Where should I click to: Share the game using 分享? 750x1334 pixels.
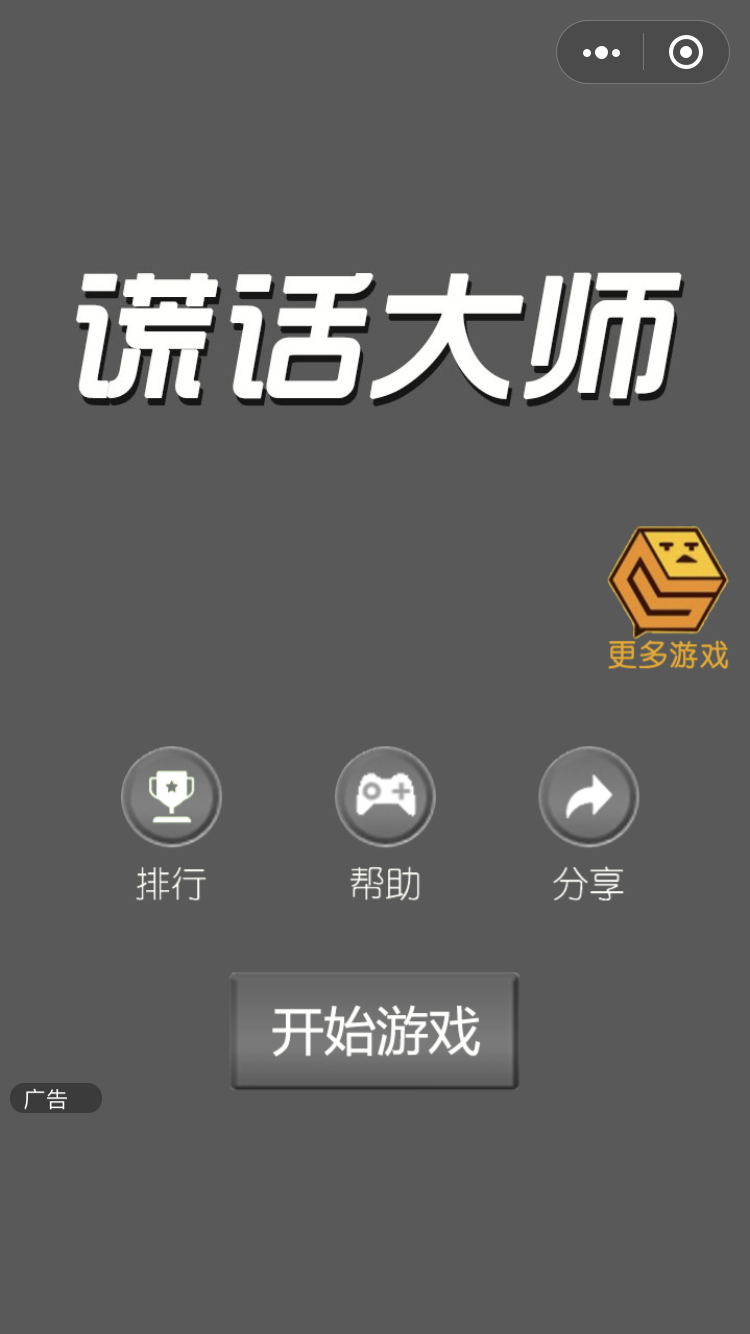coord(588,797)
